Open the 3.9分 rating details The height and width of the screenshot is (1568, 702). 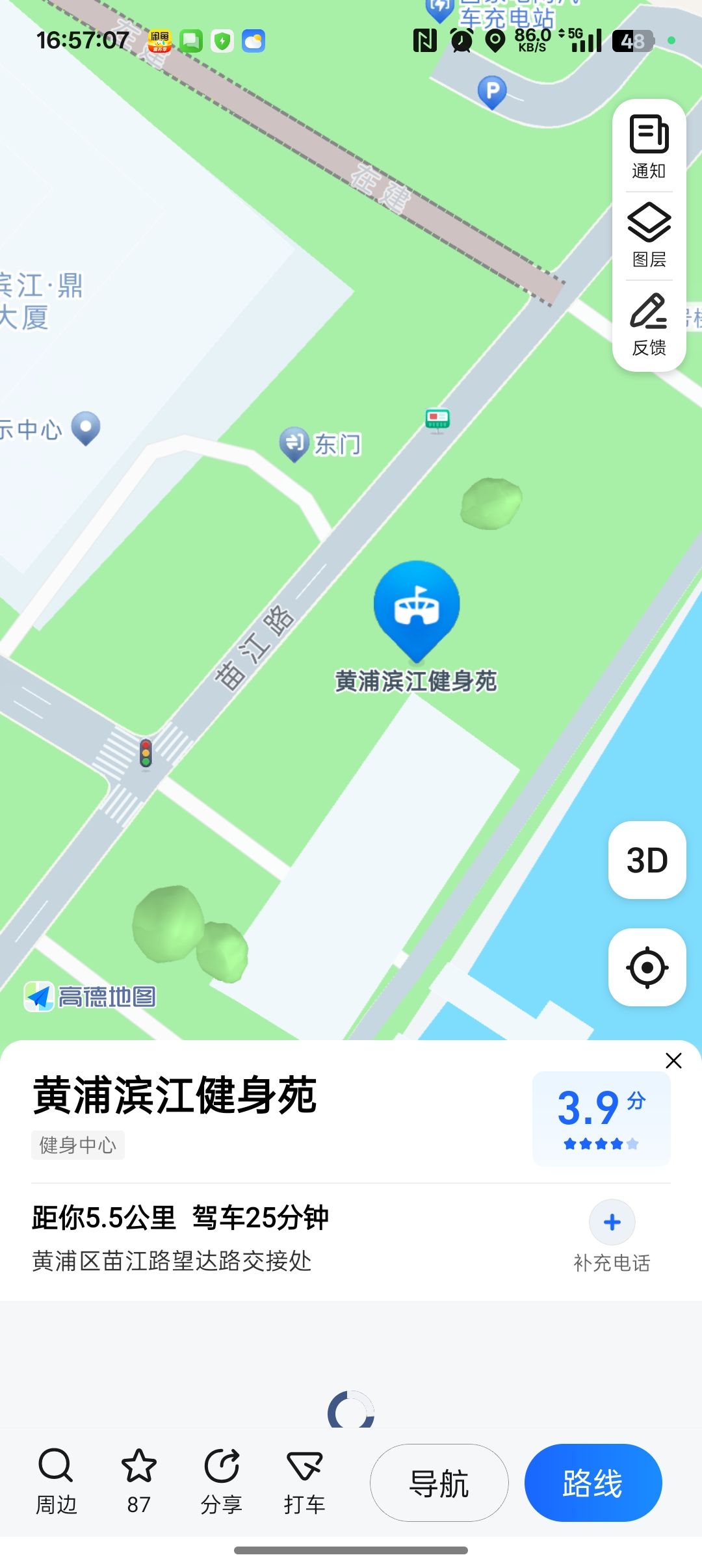coord(601,1118)
